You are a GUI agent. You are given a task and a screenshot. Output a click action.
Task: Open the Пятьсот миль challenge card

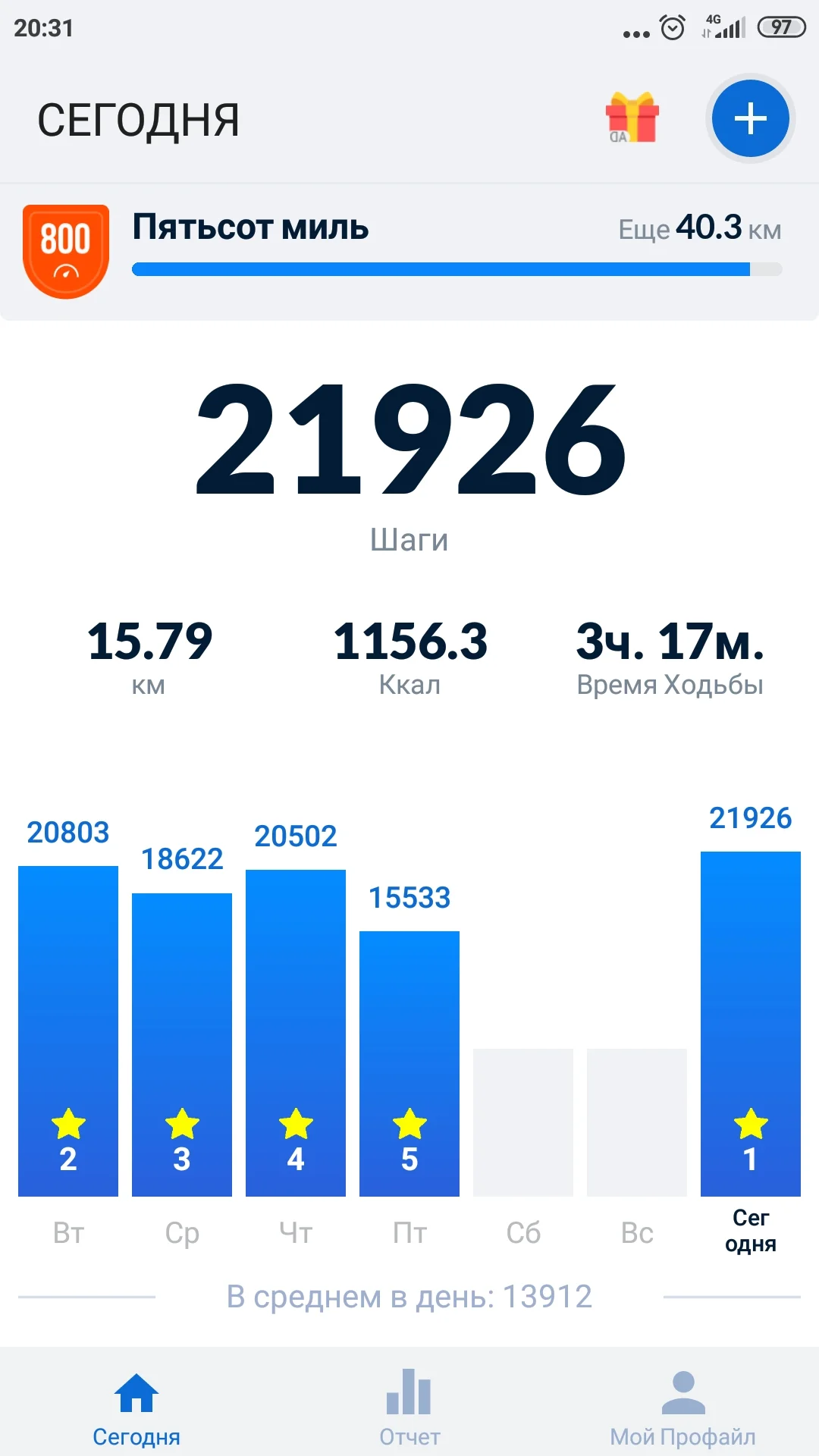(409, 252)
